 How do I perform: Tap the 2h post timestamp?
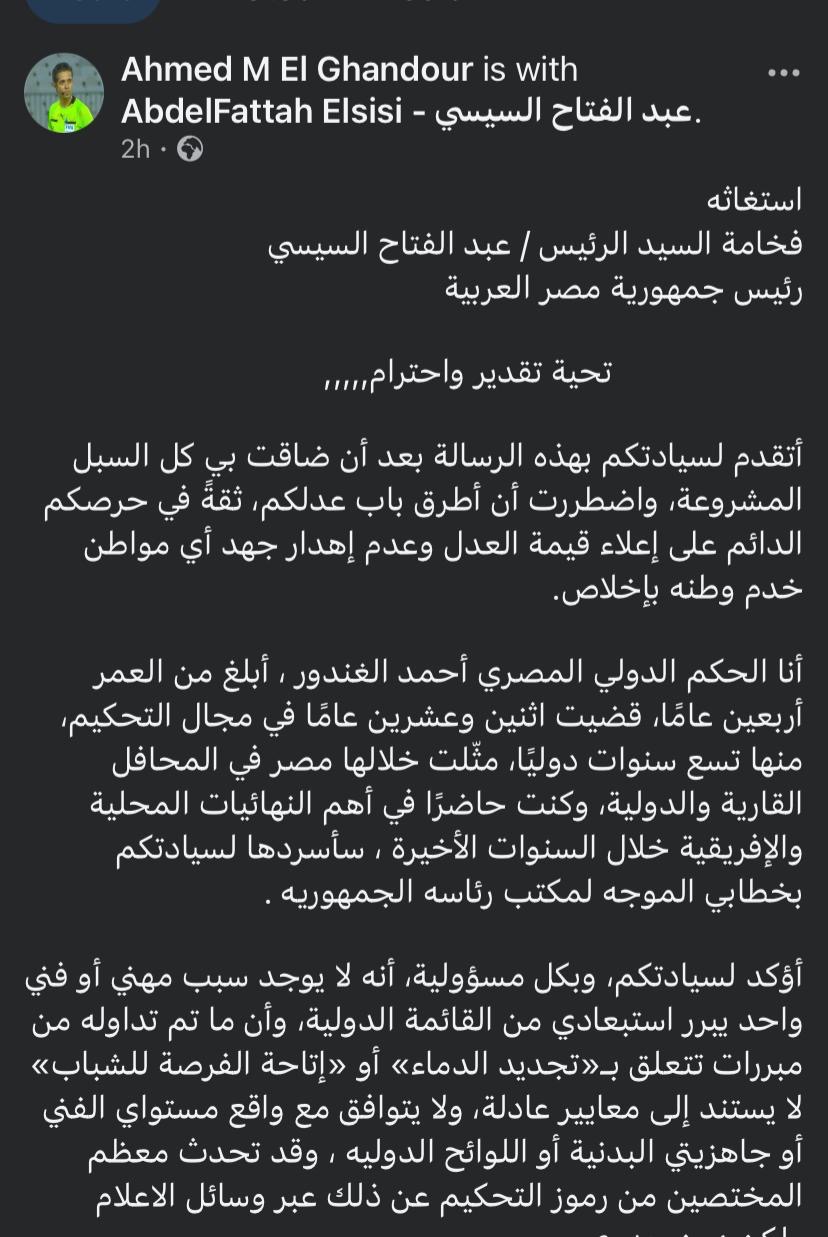135,149
